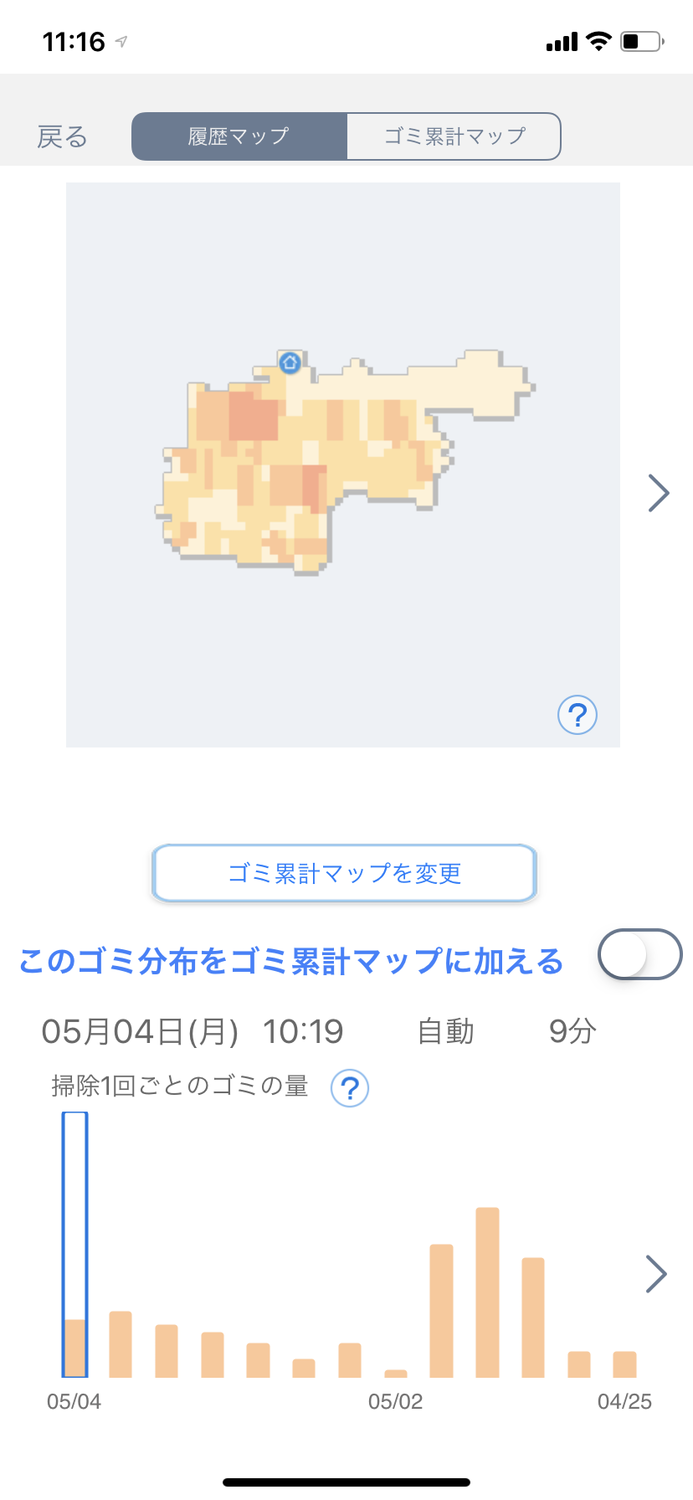The image size is (693, 1500).
Task: Tap the ゴミ累計マップを変更 button
Action: [345, 873]
